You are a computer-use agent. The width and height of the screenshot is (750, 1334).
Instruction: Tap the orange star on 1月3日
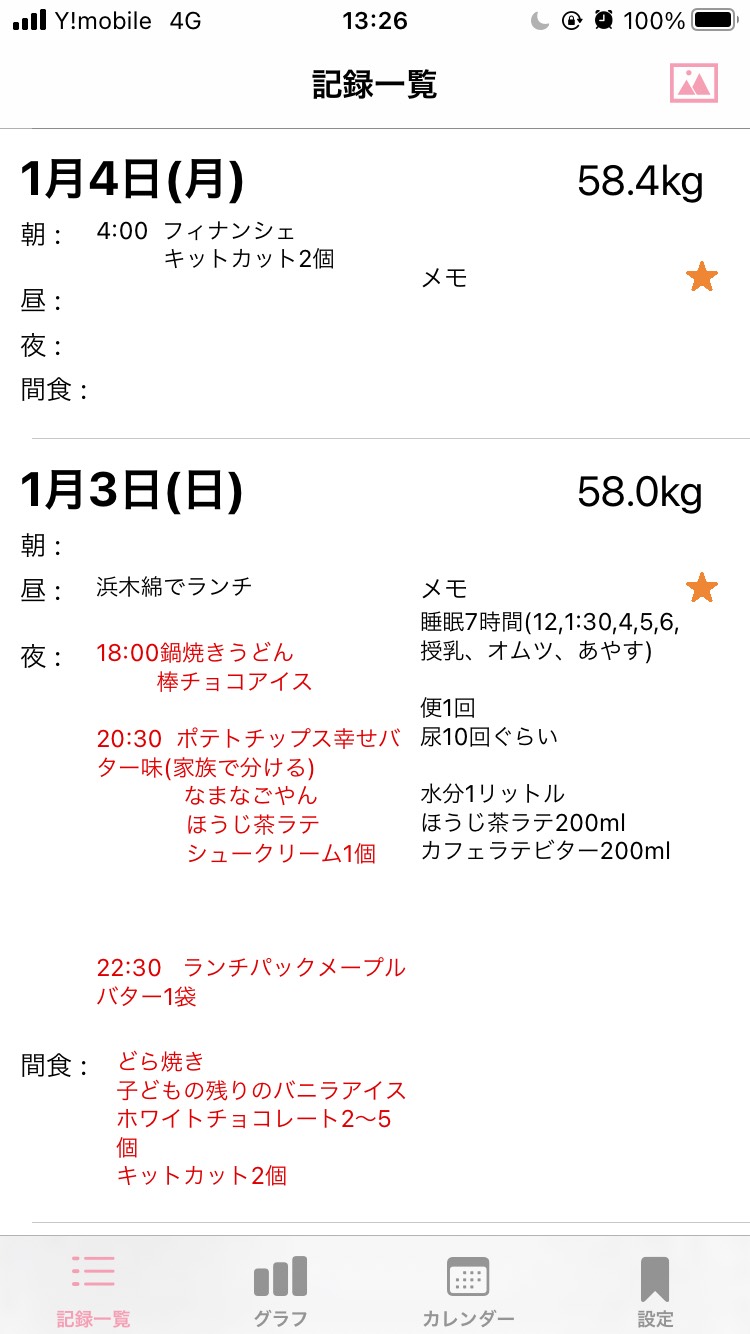click(x=702, y=588)
